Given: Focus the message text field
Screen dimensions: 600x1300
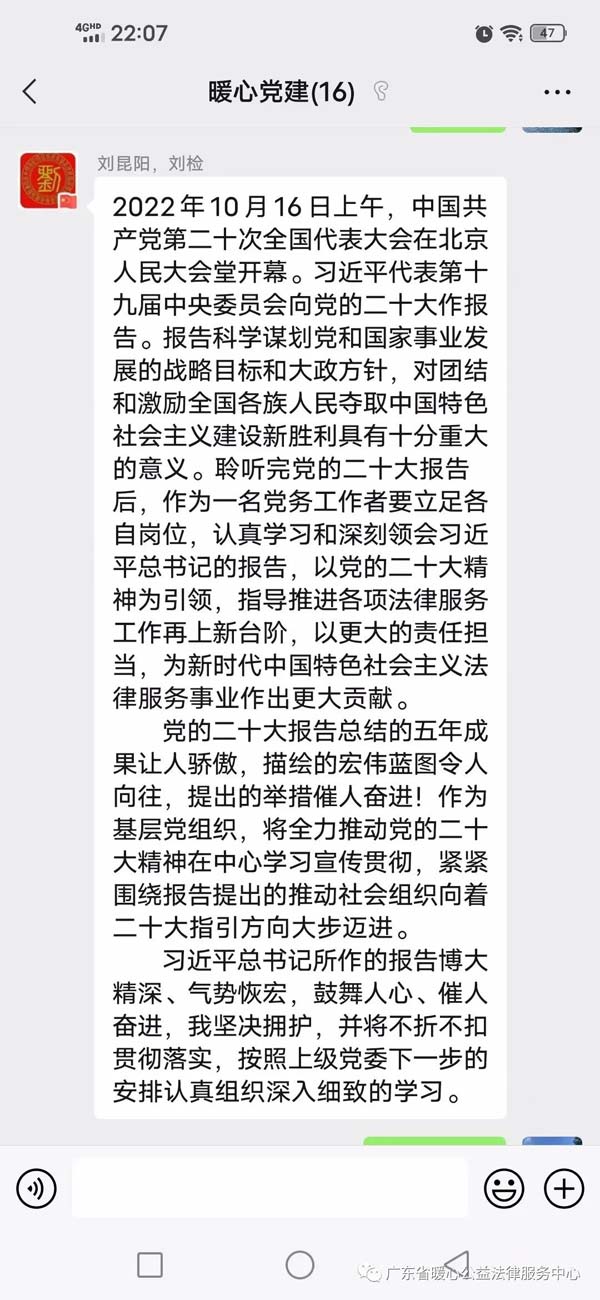Looking at the screenshot, I should 270,1188.
